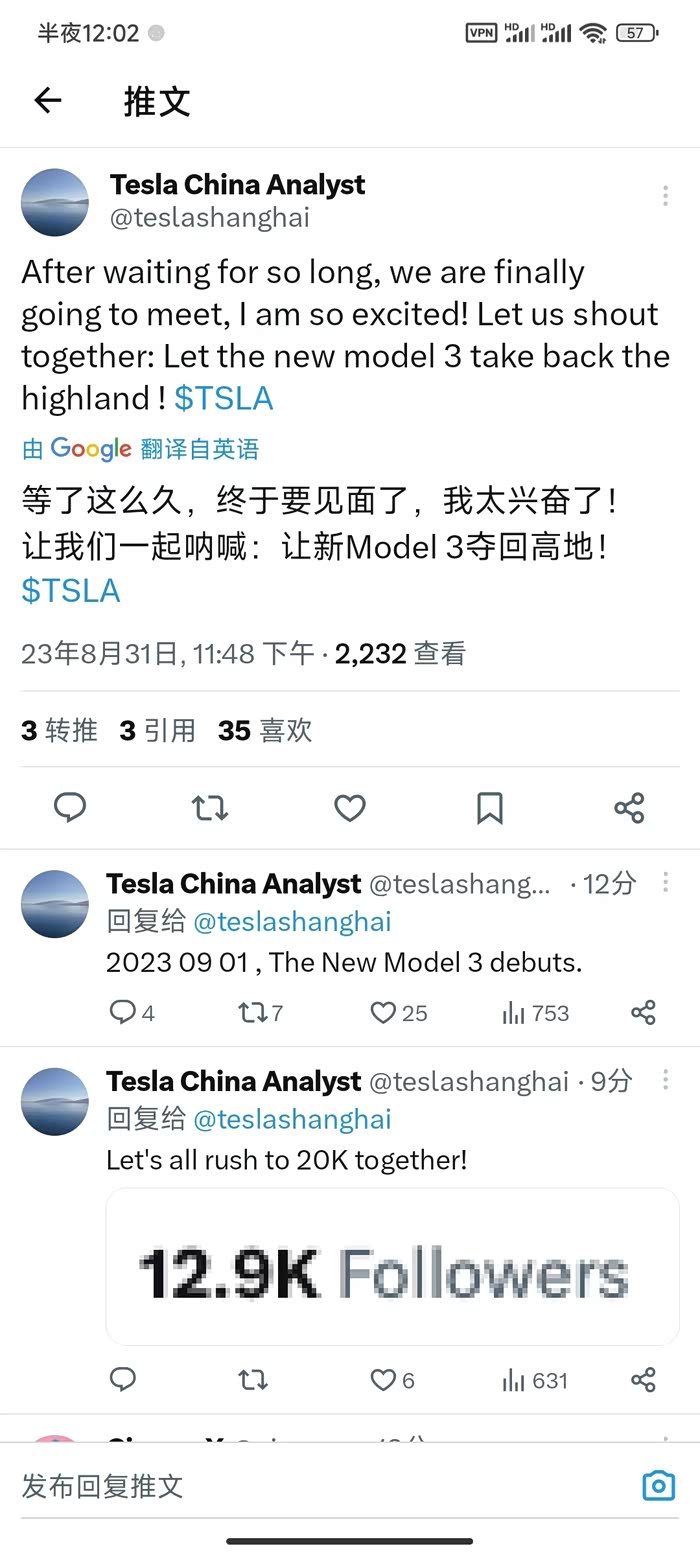Open Tesla China Analyst profile avatar in main tweet

(55, 202)
